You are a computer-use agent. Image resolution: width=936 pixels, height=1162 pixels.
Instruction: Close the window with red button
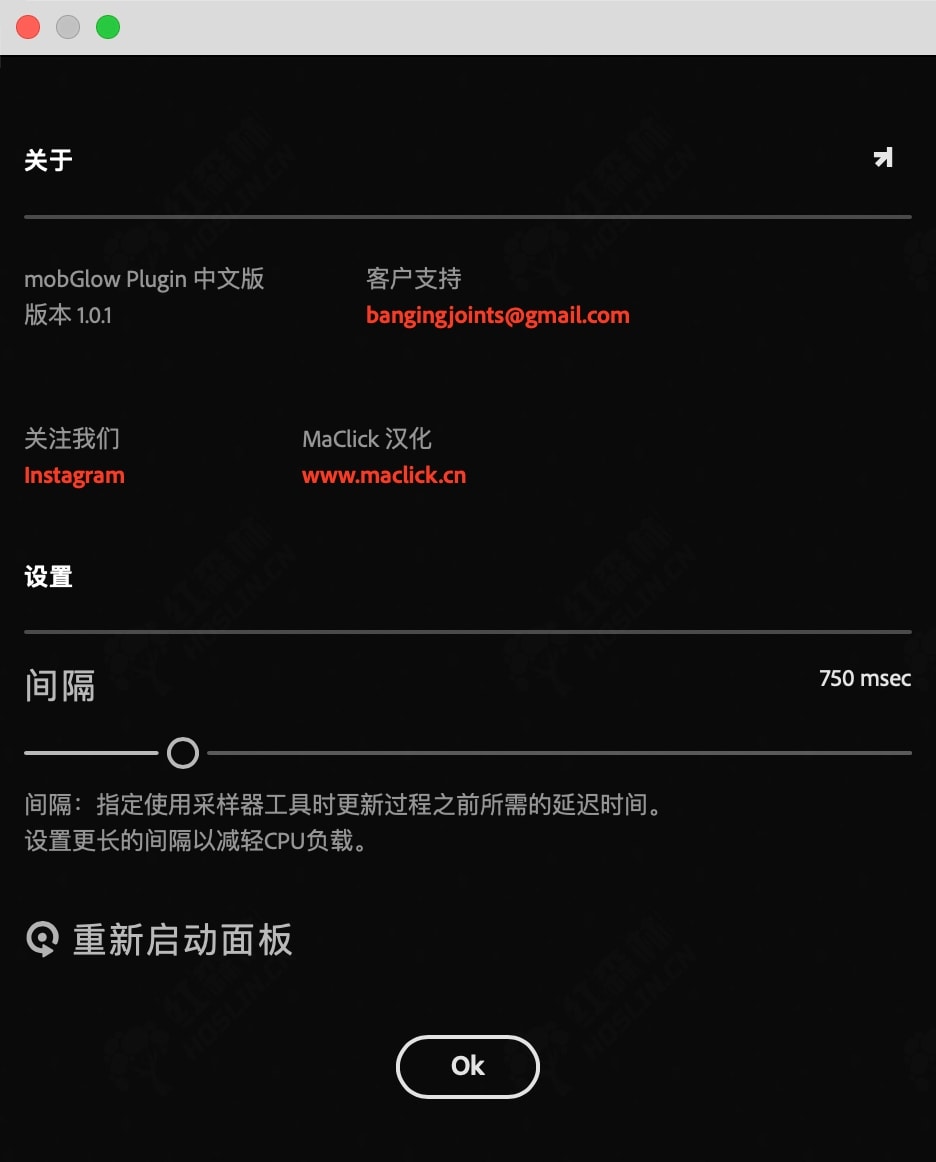(28, 28)
